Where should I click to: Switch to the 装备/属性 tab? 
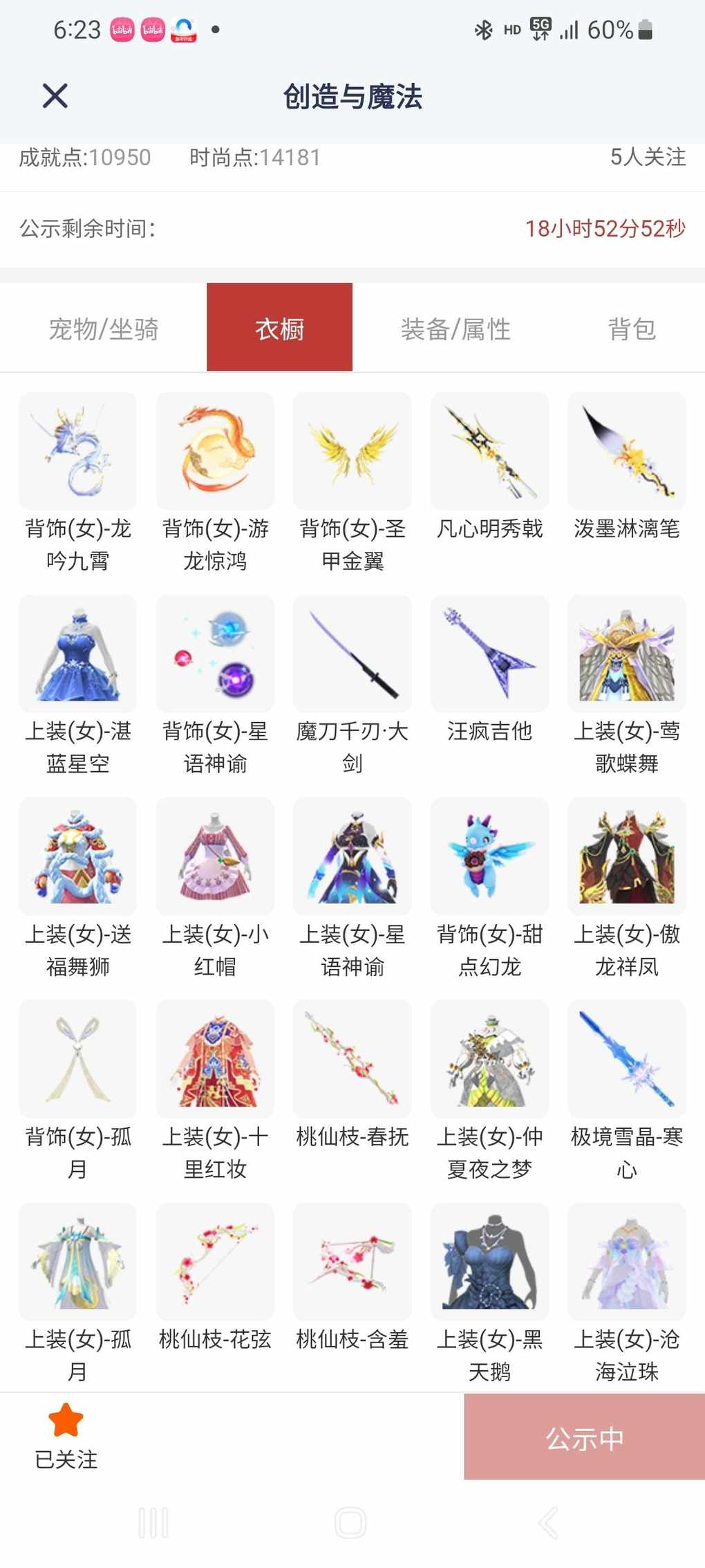(x=455, y=329)
